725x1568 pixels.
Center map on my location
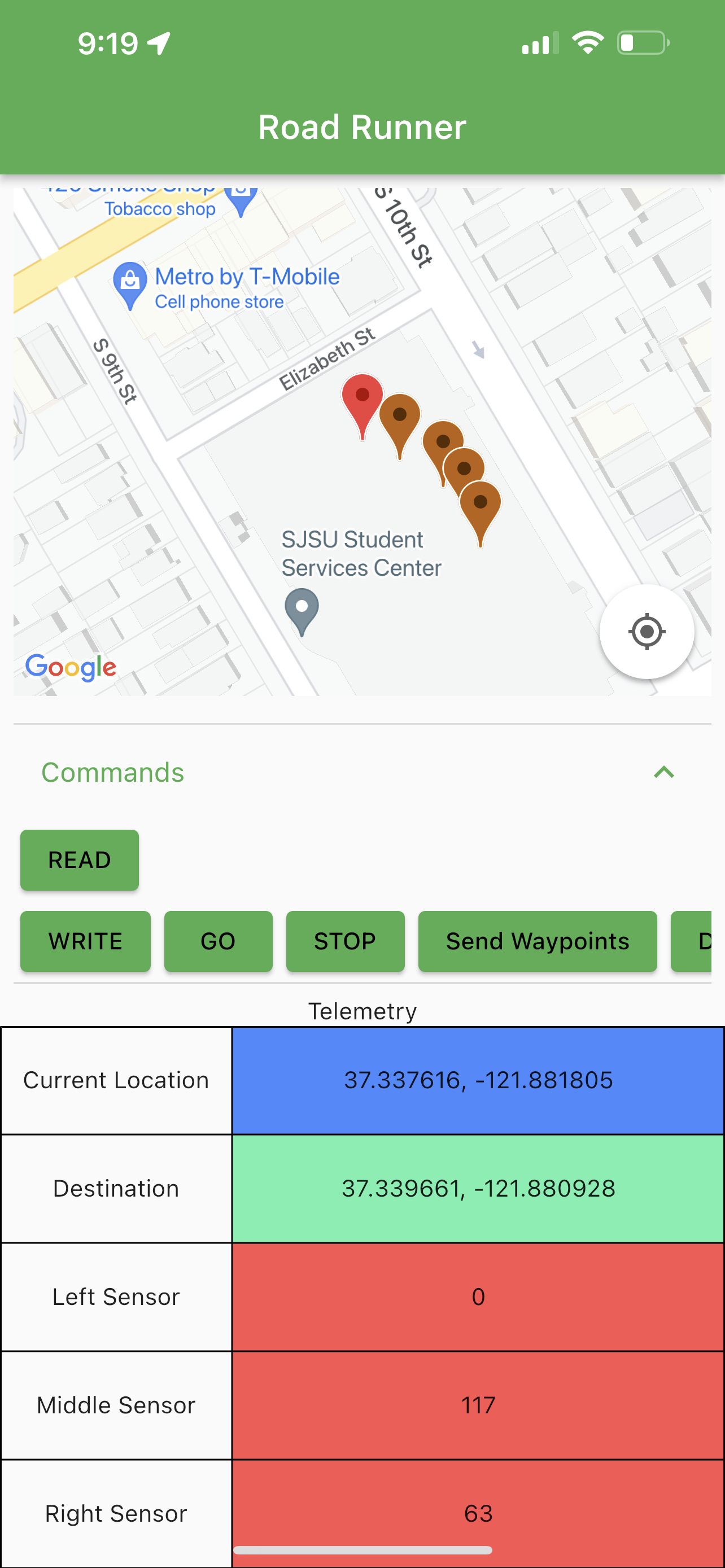(647, 632)
